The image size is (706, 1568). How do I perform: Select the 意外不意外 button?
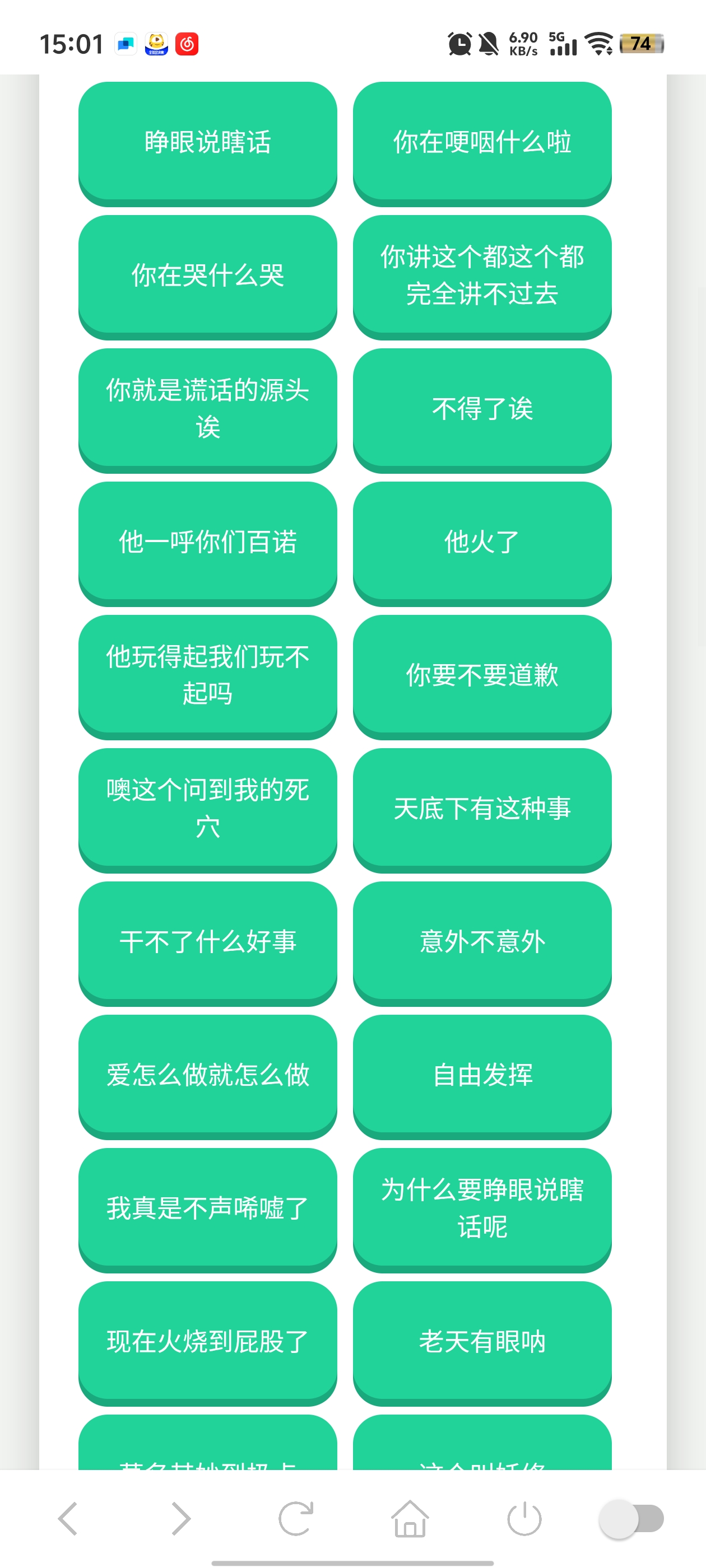pos(482,942)
